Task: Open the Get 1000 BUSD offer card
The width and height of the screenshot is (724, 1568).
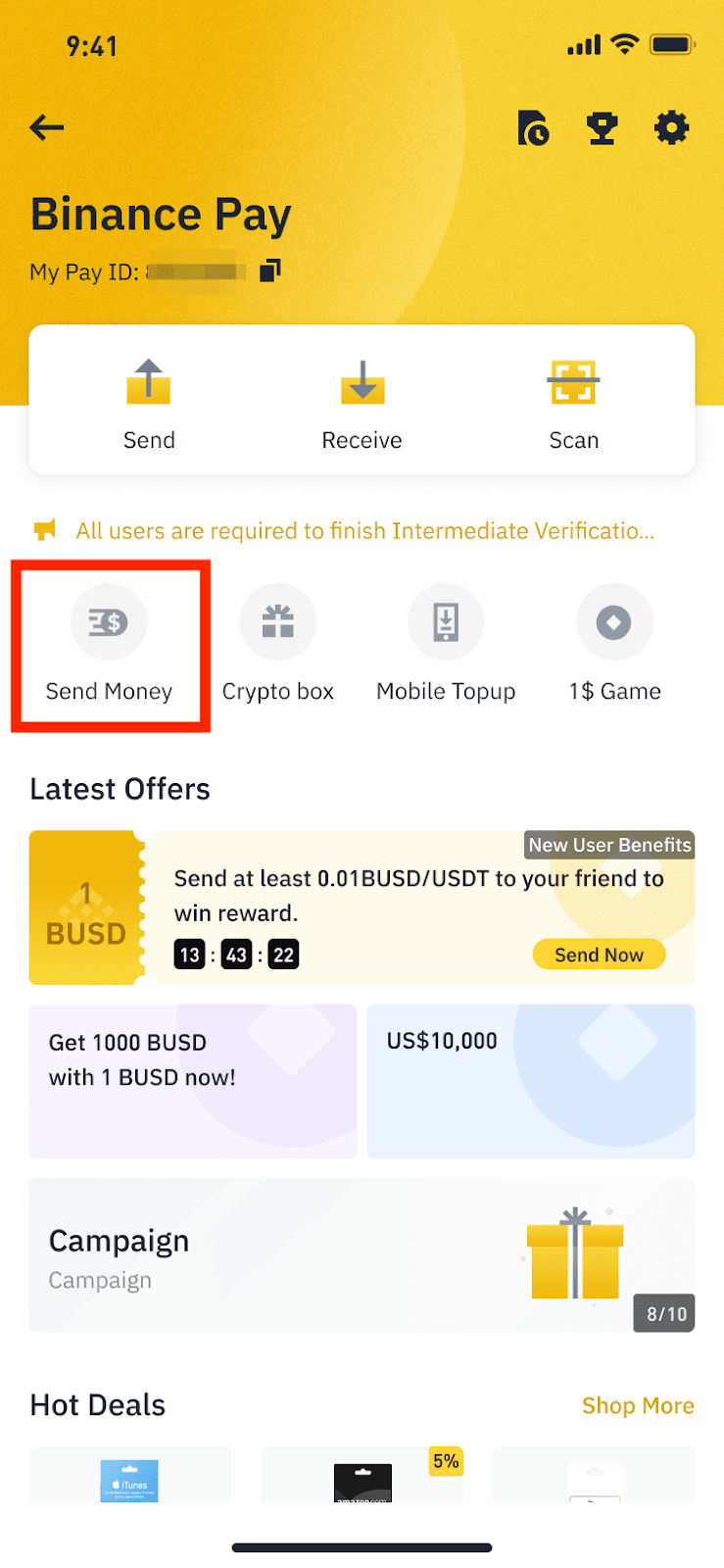Action: [193, 1080]
